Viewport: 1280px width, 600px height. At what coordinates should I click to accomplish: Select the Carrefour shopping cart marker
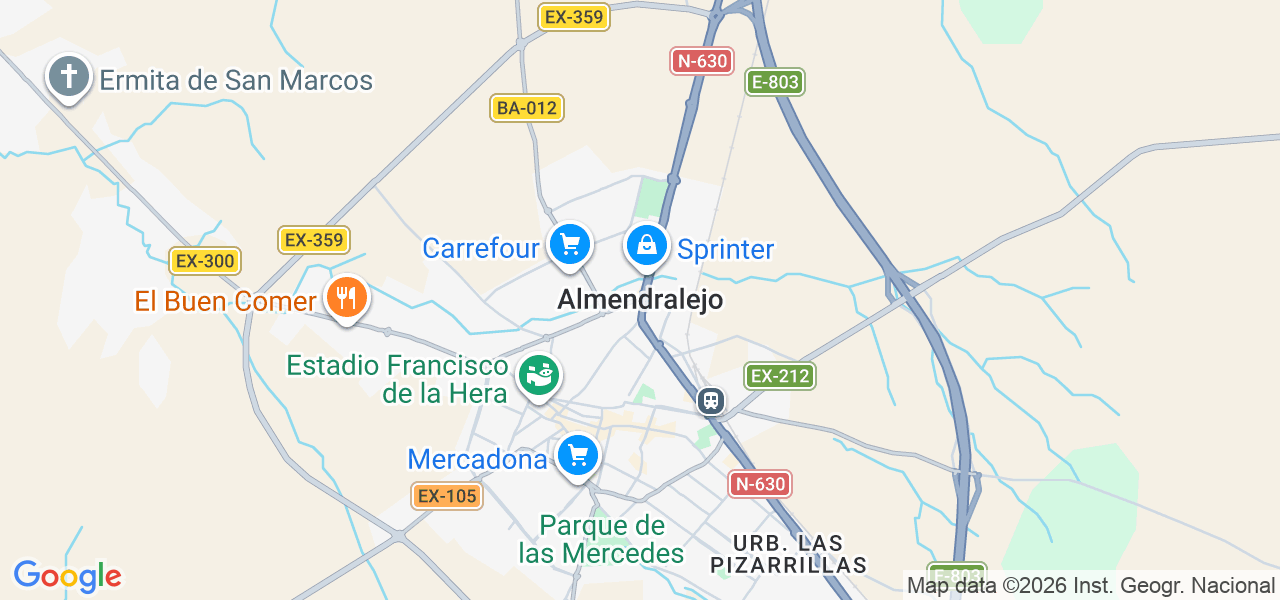coord(570,244)
